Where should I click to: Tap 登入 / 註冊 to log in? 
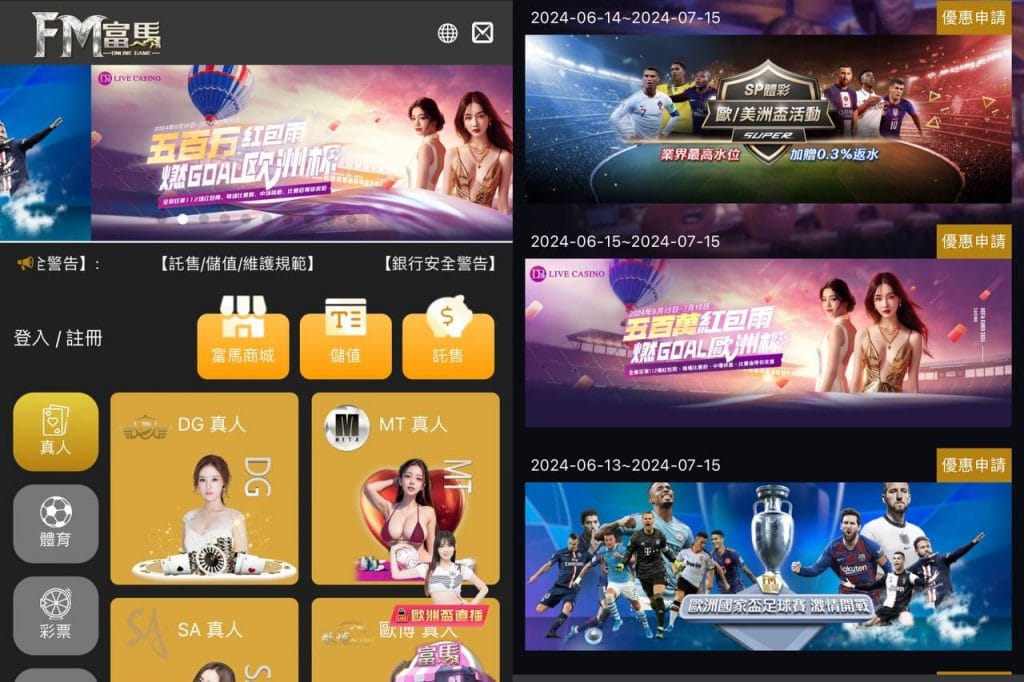point(58,338)
